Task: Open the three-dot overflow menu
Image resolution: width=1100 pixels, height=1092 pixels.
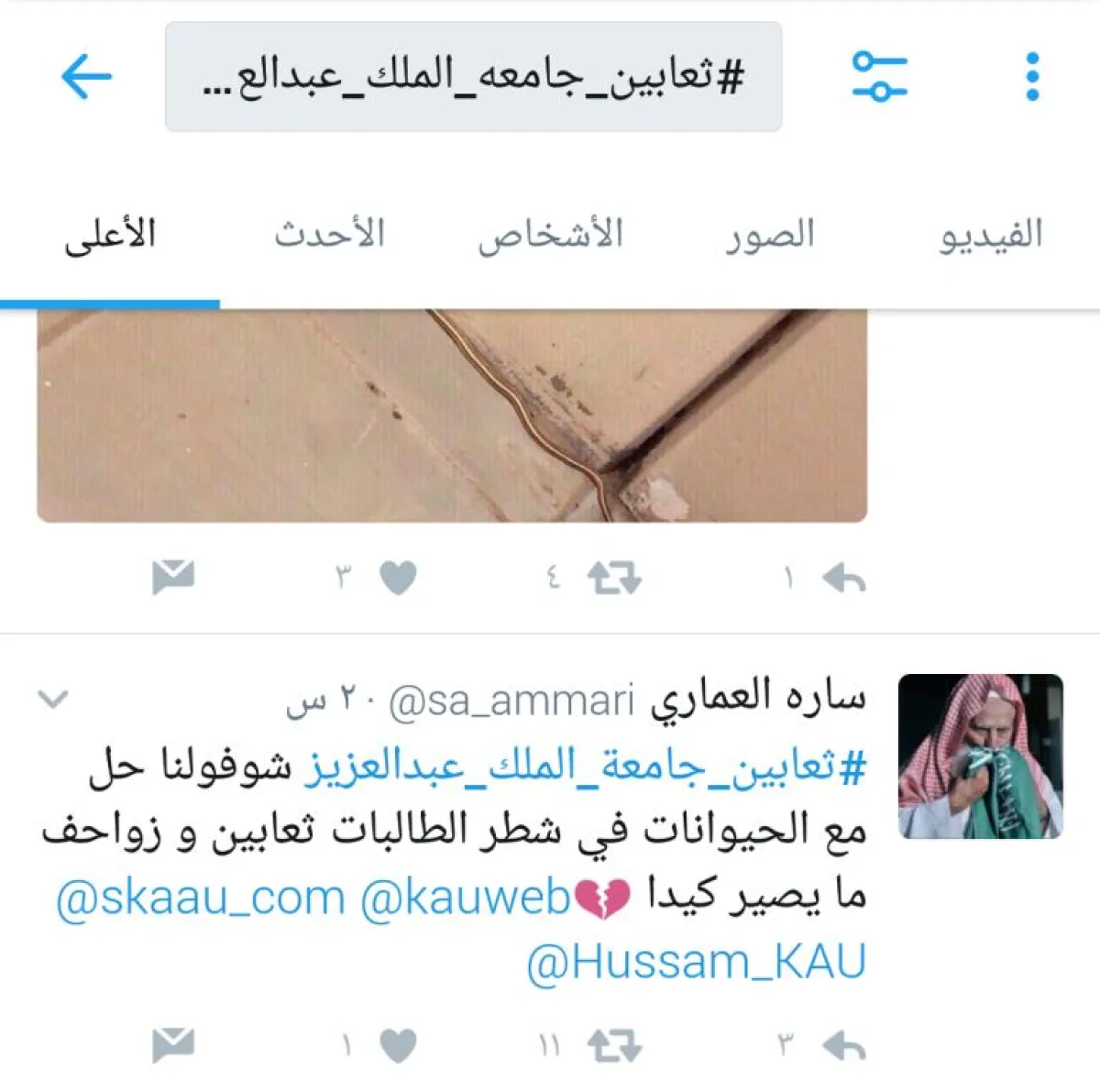Action: 1032,76
